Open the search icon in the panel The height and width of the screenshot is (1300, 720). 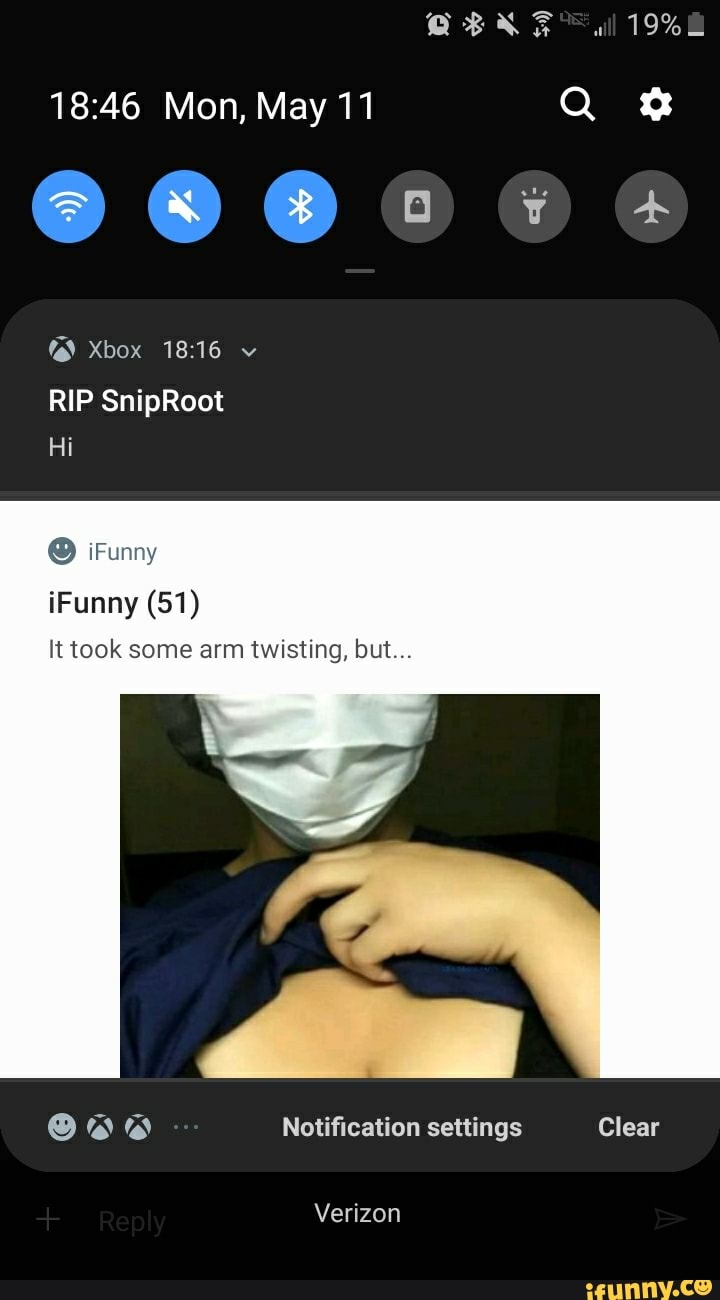[x=577, y=103]
